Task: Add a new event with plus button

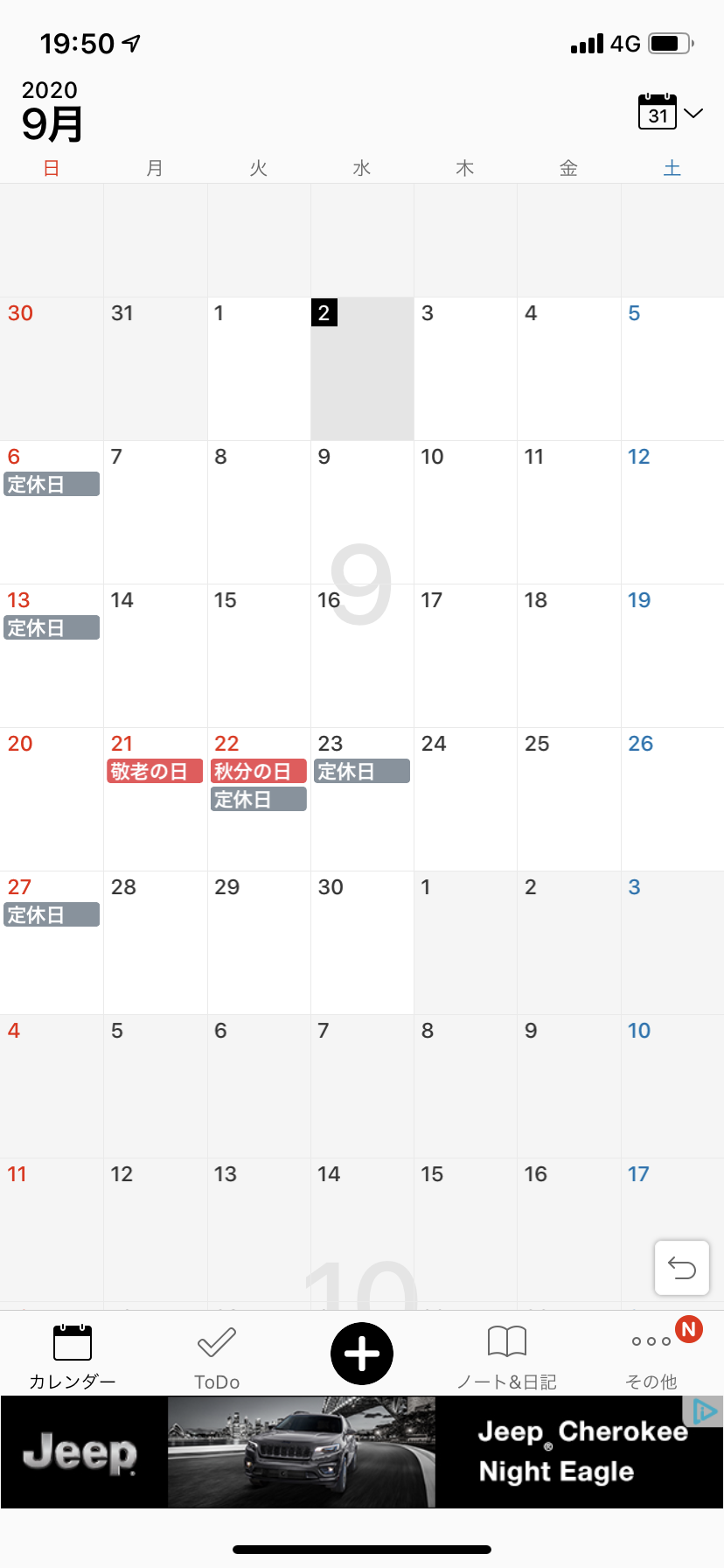Action: 362,1354
